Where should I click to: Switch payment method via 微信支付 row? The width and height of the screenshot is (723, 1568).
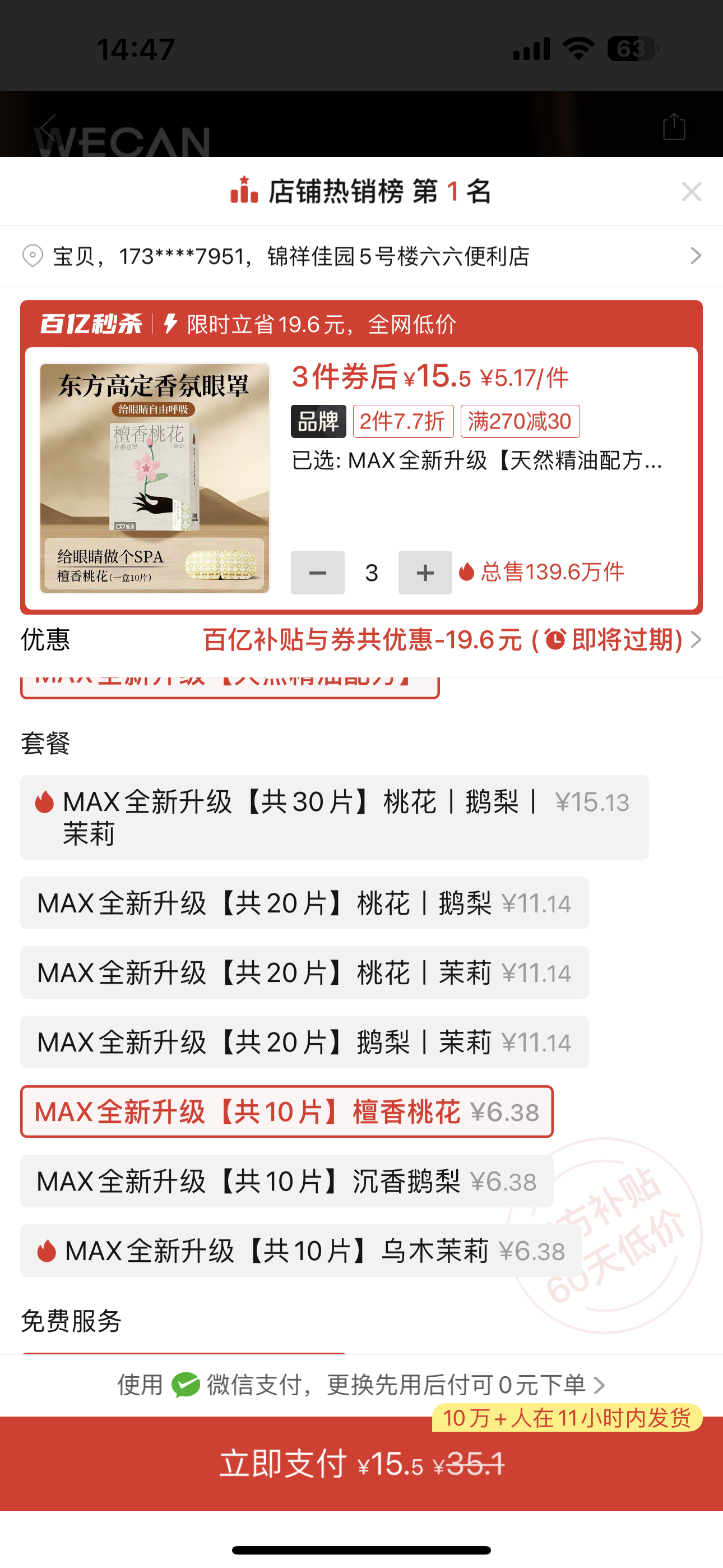361,1385
